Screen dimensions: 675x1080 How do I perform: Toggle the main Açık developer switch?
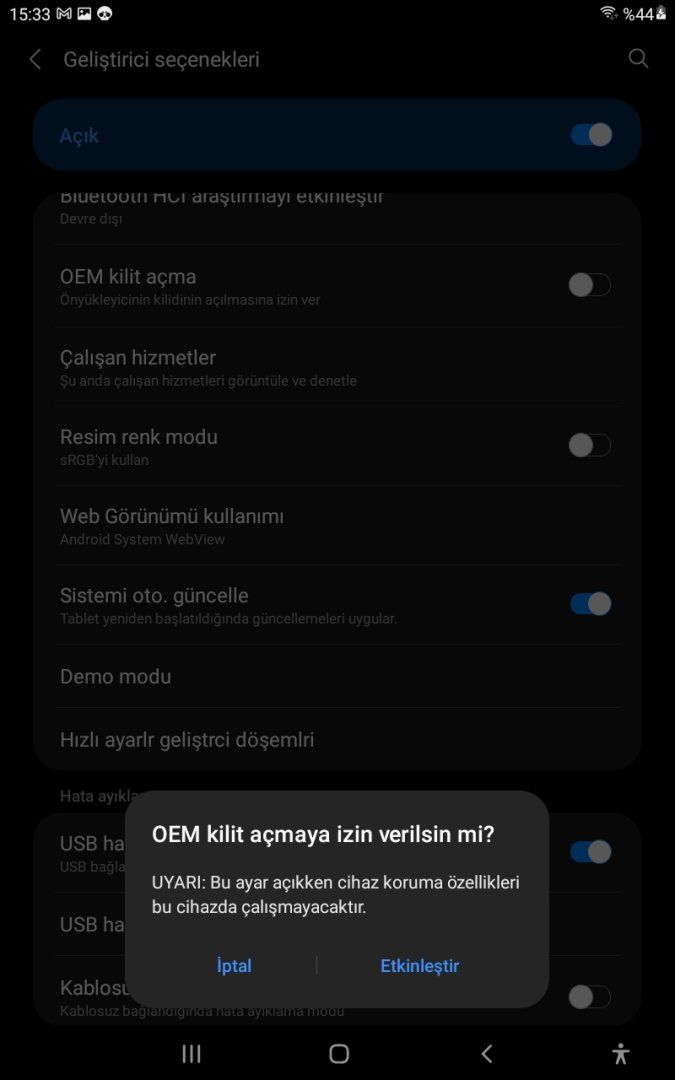(x=590, y=135)
